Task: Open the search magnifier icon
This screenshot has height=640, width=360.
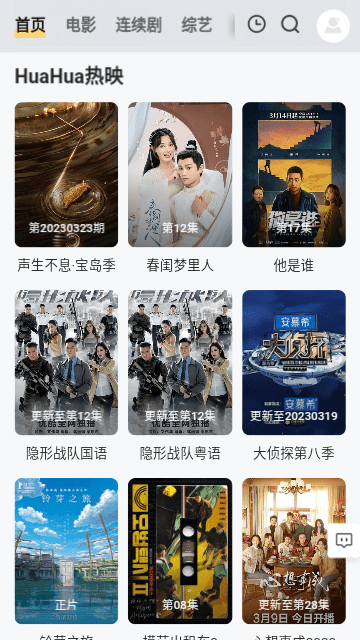Action: point(290,24)
